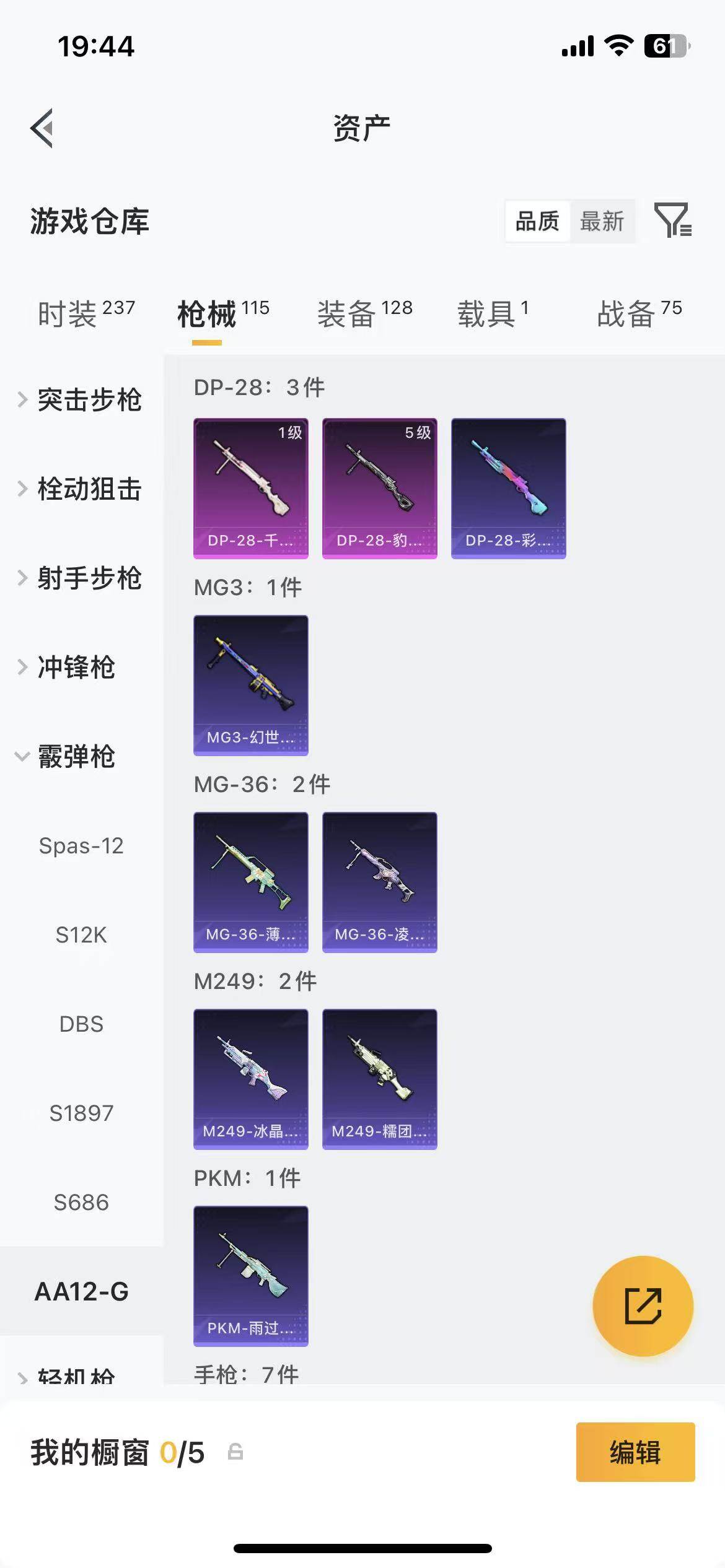Sort warehouse by 品质
Image resolution: width=725 pixels, height=1568 pixels.
[x=537, y=221]
